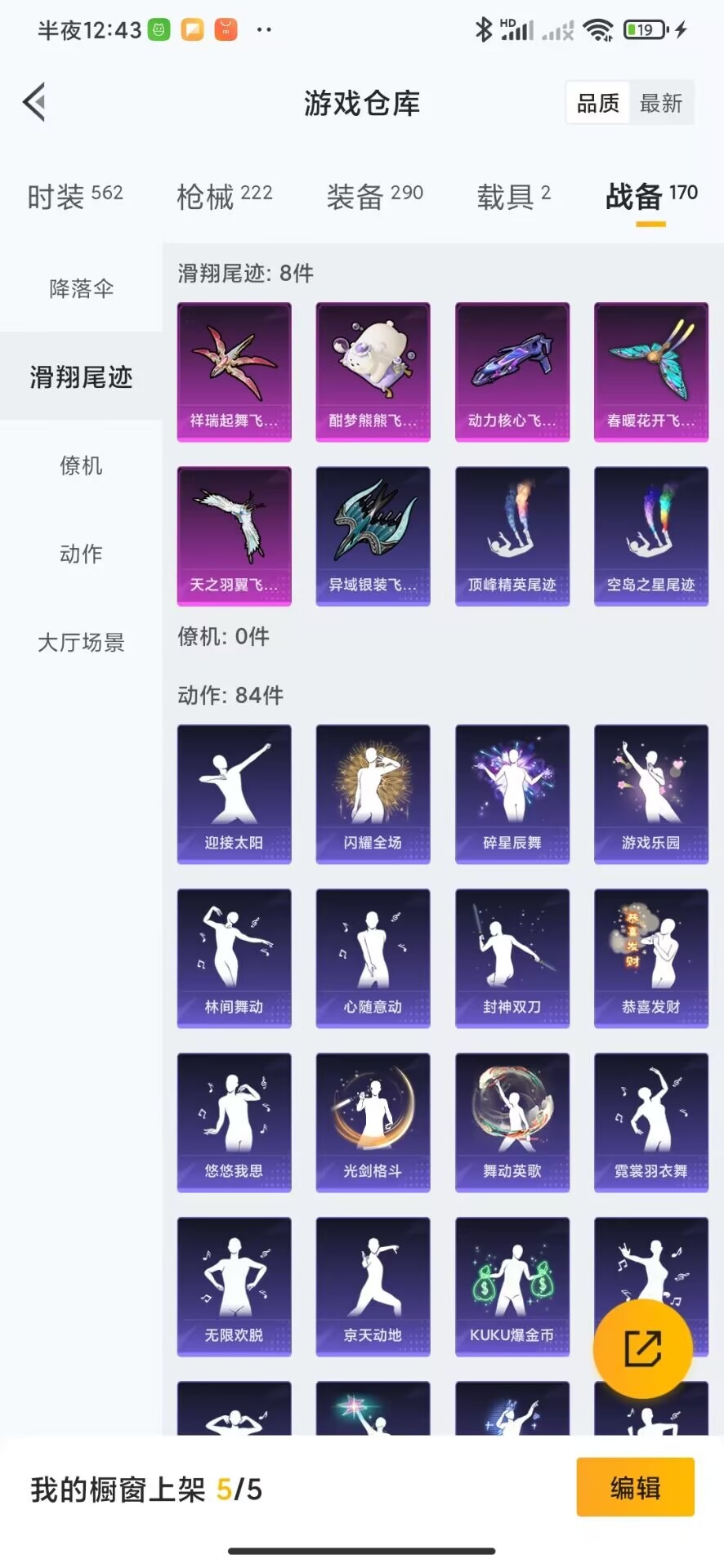Image resolution: width=724 pixels, height=1568 pixels.
Task: Select the 光剑格斗 emote
Action: click(x=373, y=1123)
